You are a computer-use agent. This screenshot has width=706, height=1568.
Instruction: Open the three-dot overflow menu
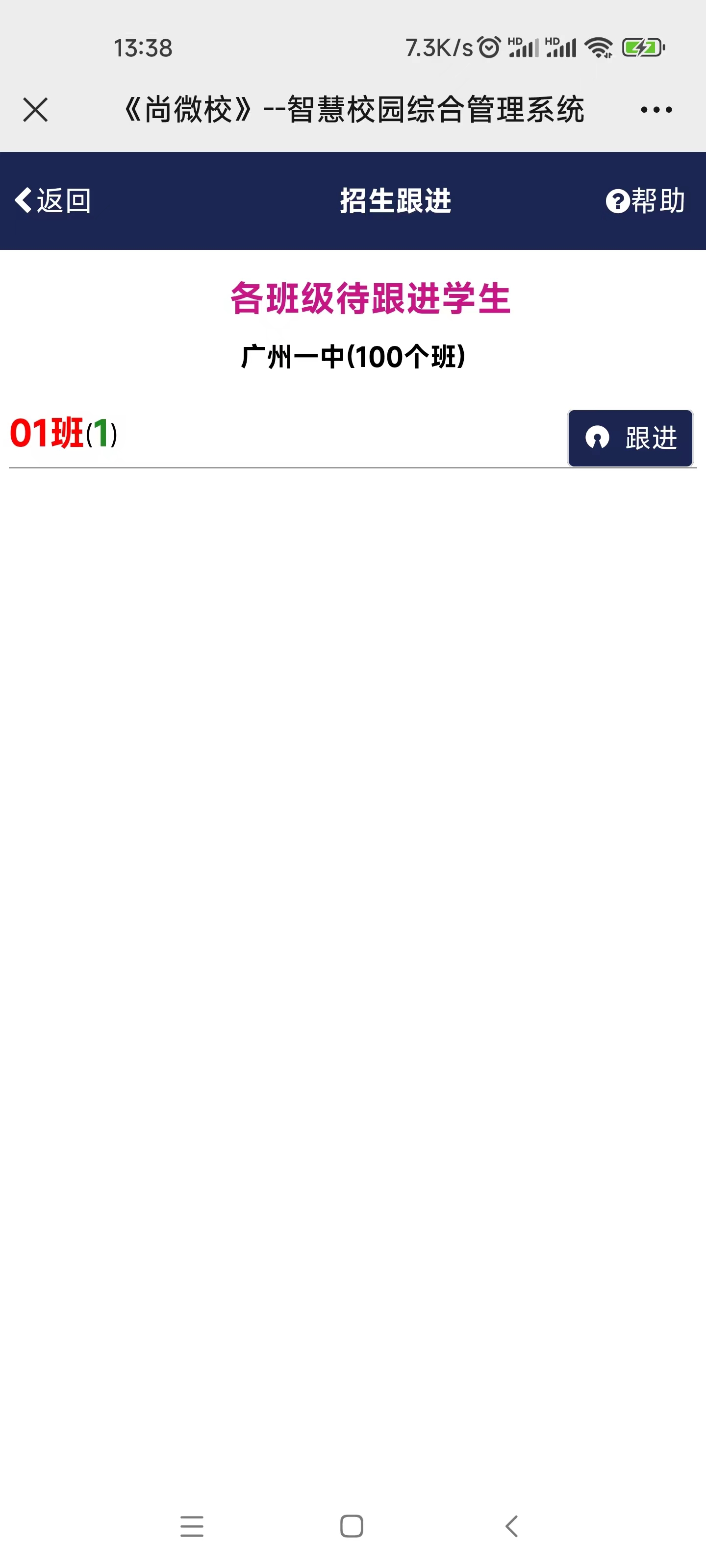[656, 110]
